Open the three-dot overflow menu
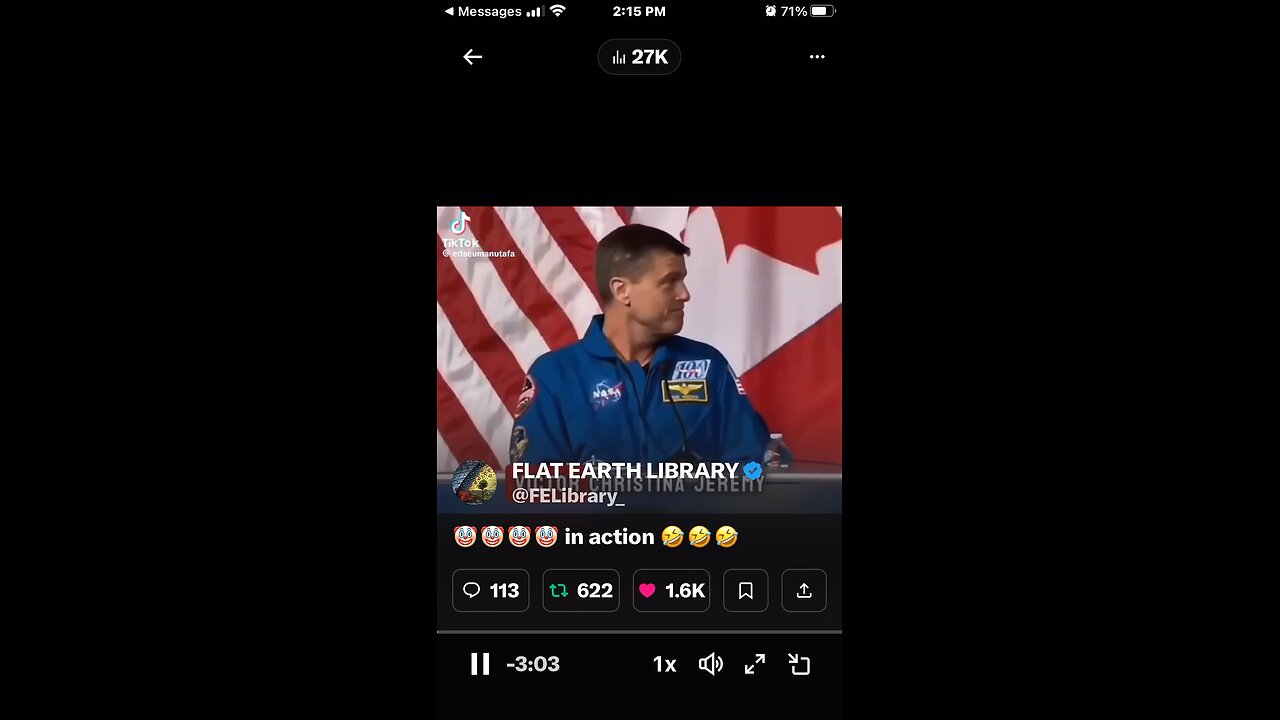Viewport: 1280px width, 720px height. pos(817,57)
